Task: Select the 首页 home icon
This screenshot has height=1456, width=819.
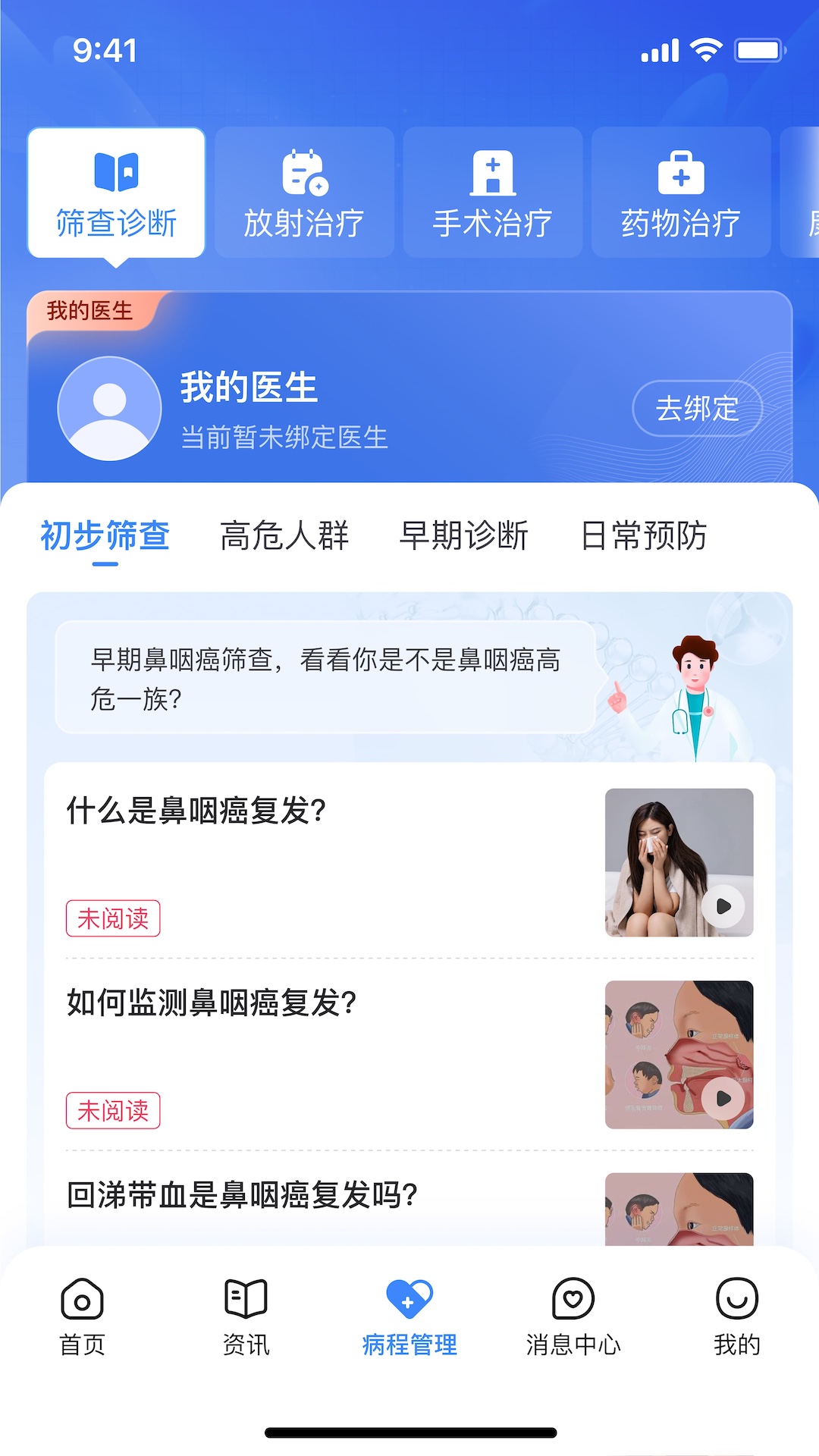Action: (82, 1298)
